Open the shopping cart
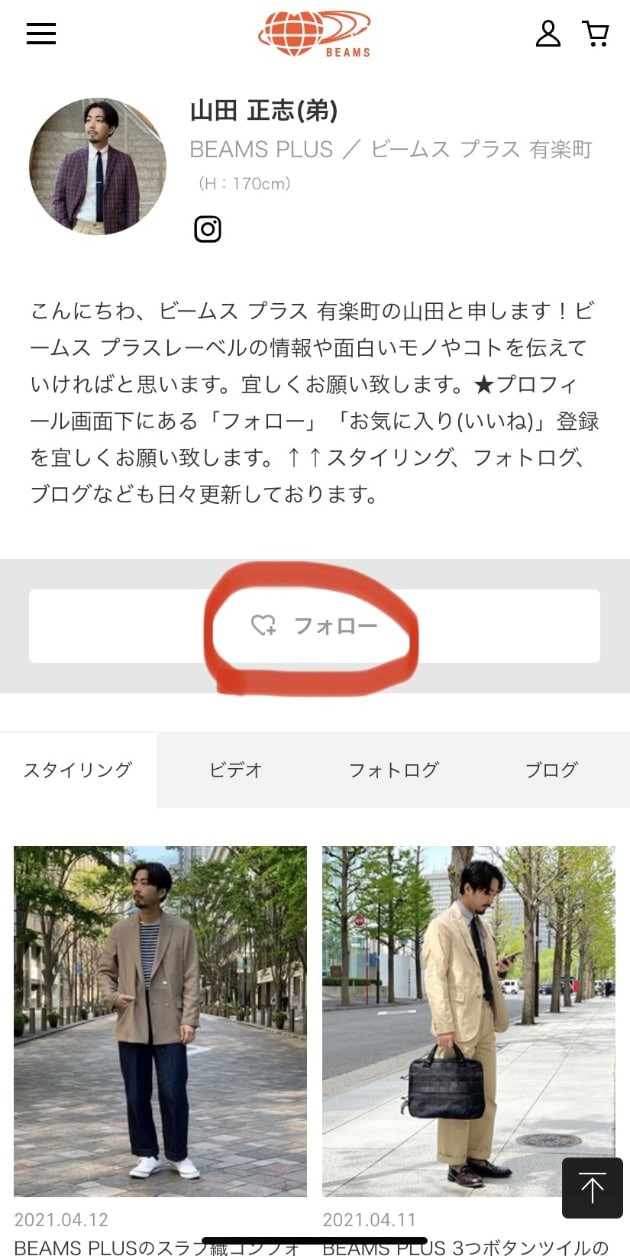Screen dimensions: 630x1256 (596, 34)
